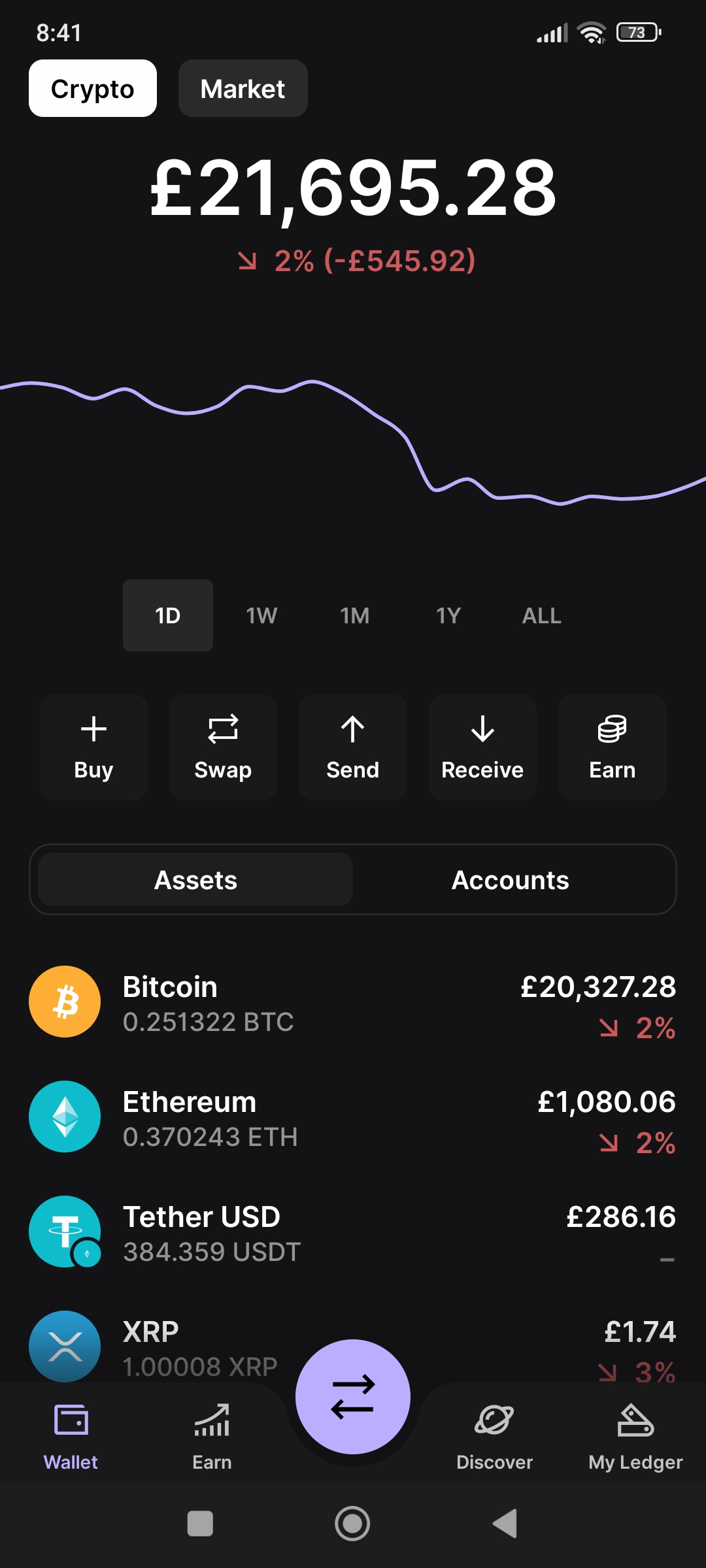Open Receive crypto
The image size is (706, 1568).
tap(482, 747)
